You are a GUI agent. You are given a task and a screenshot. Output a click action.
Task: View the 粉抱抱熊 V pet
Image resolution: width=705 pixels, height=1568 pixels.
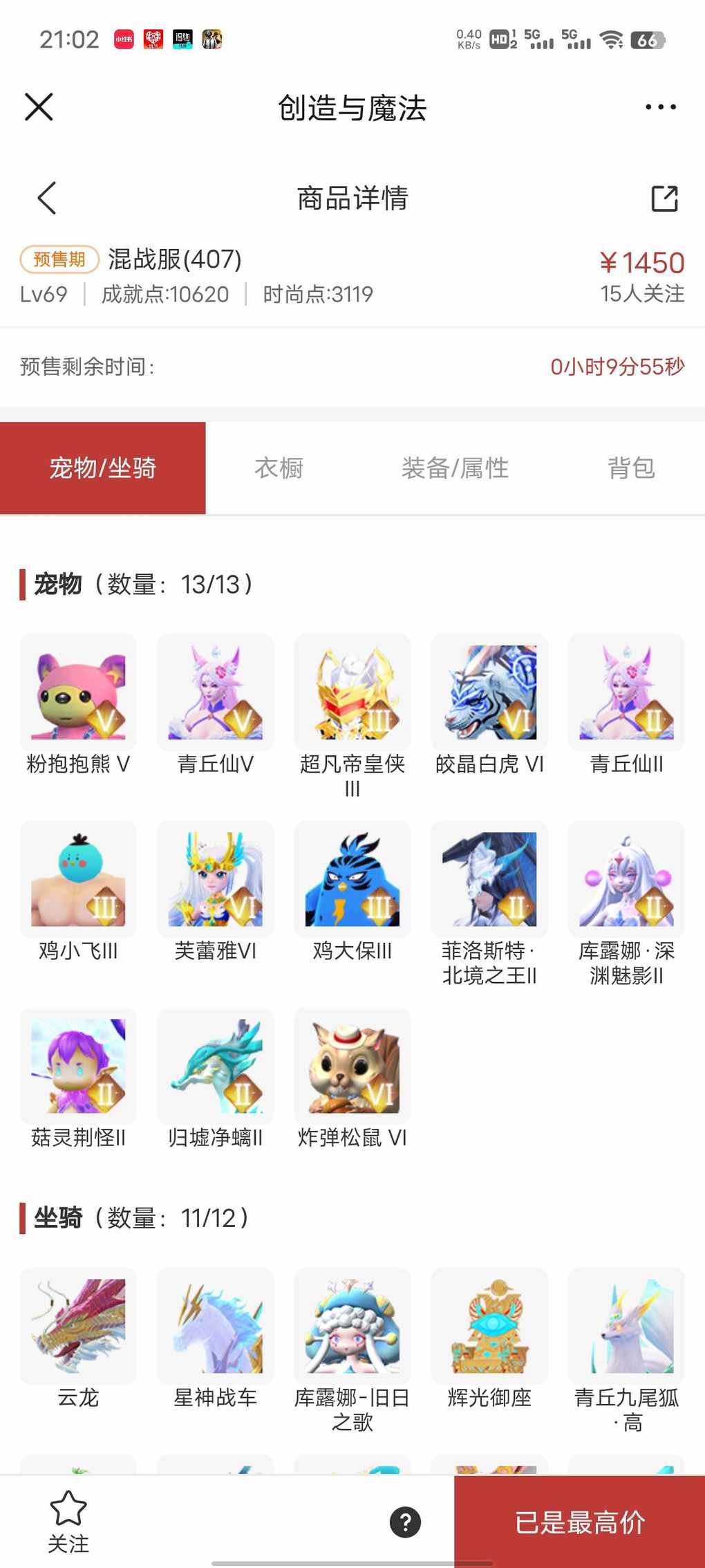pyautogui.click(x=78, y=693)
